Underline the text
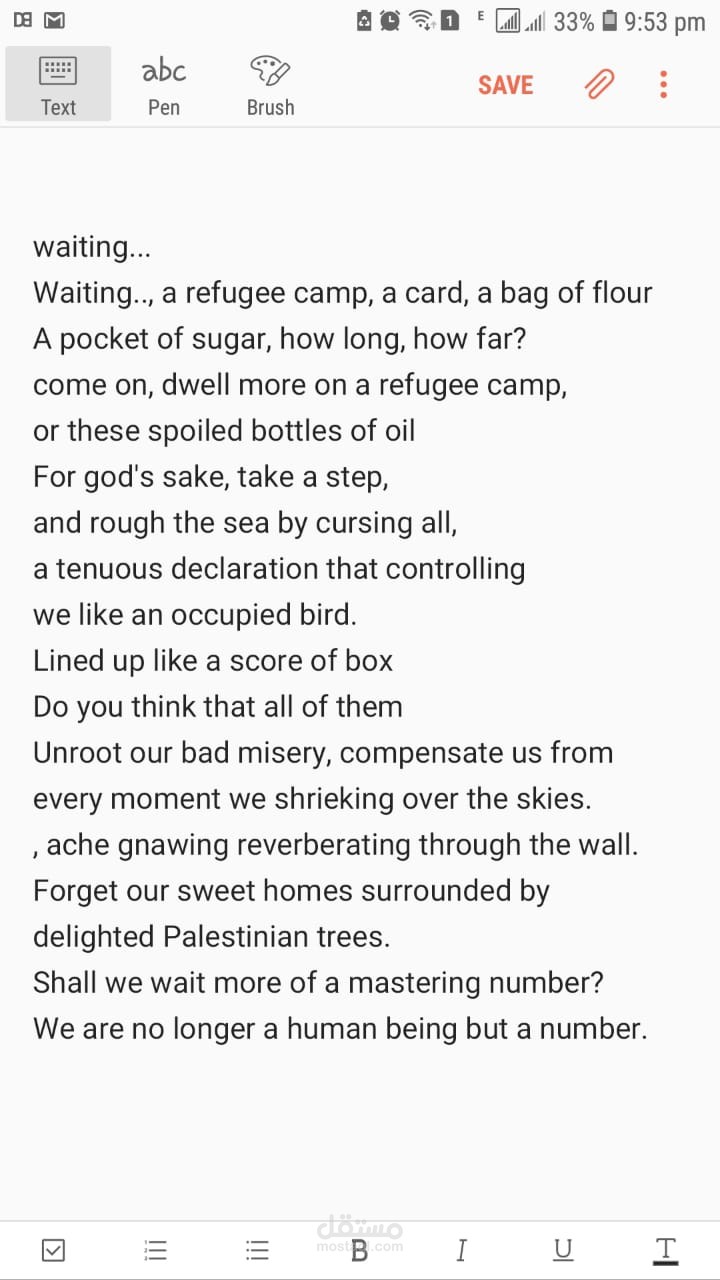This screenshot has width=720, height=1280. [x=564, y=1250]
